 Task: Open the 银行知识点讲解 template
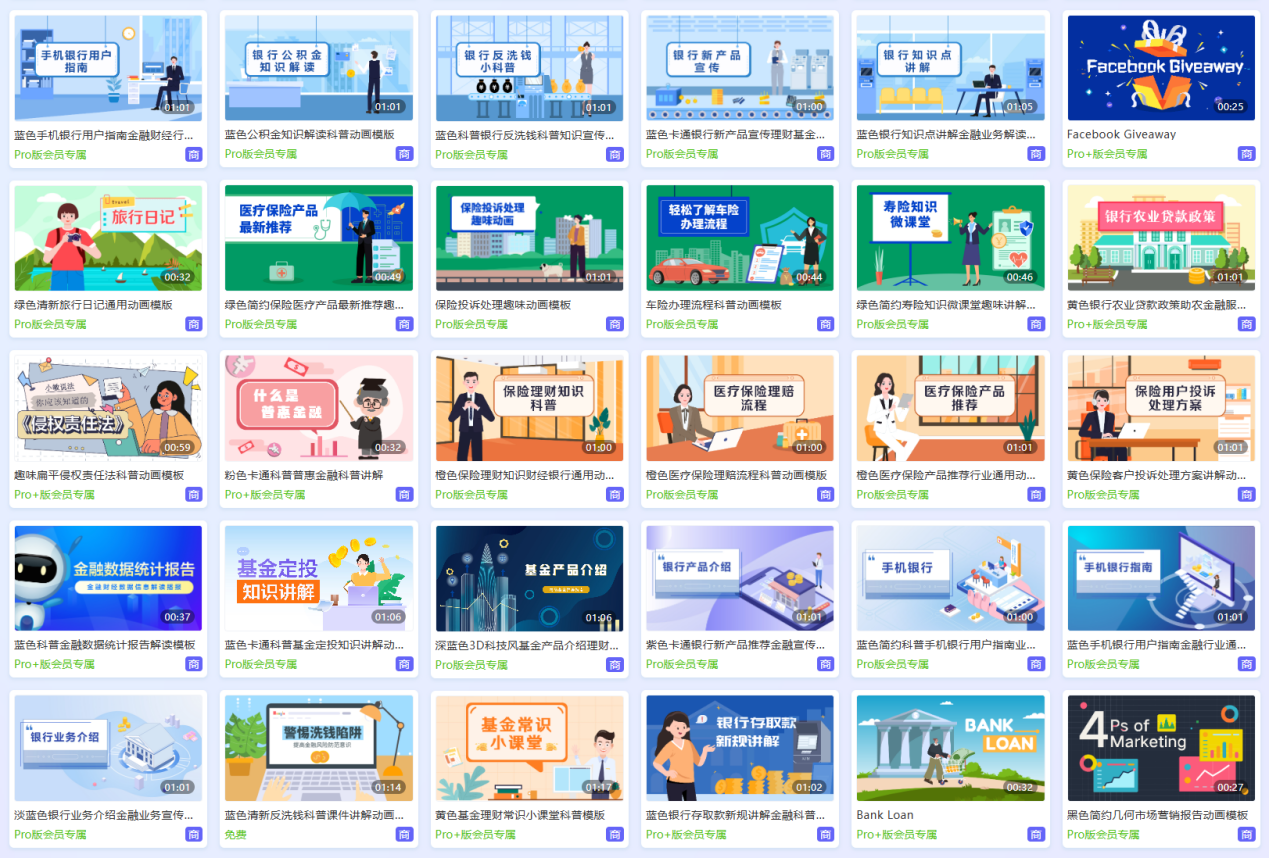pyautogui.click(x=950, y=68)
